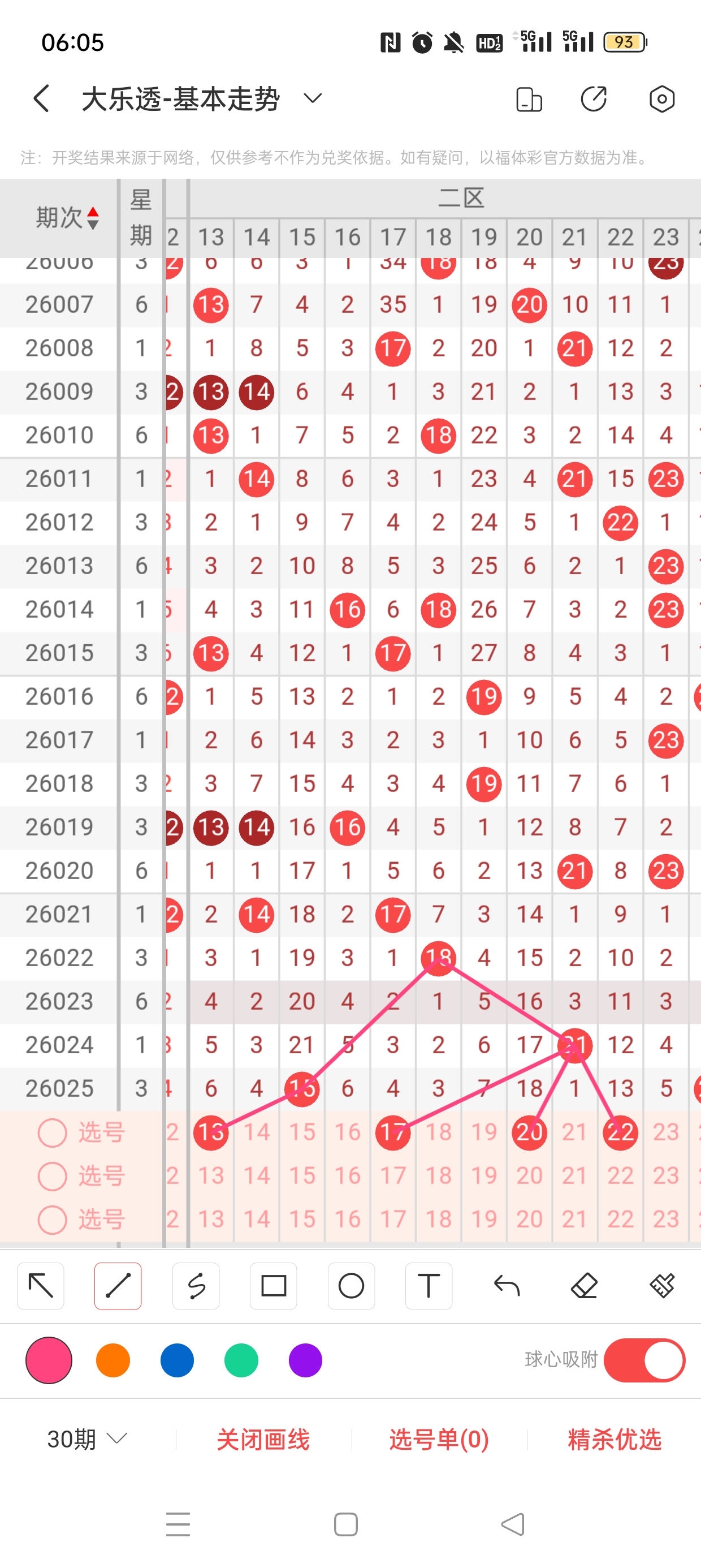Viewport: 701px width, 1568px height.
Task: Select the circle shape tool
Action: [x=351, y=1286]
